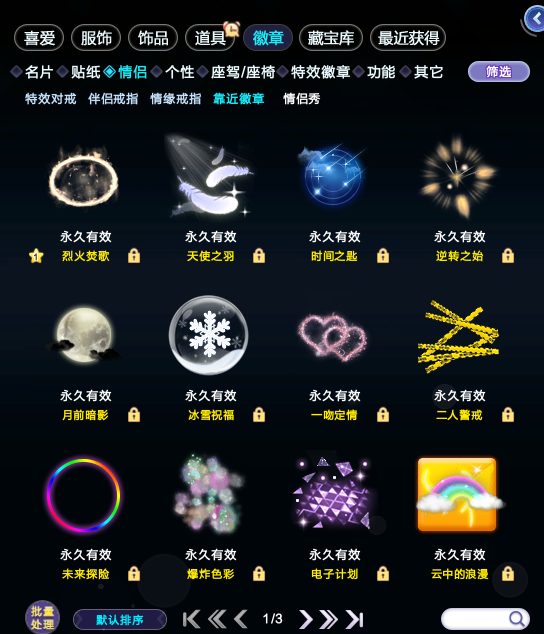Jump to the last page
The image size is (544, 634).
(355, 619)
